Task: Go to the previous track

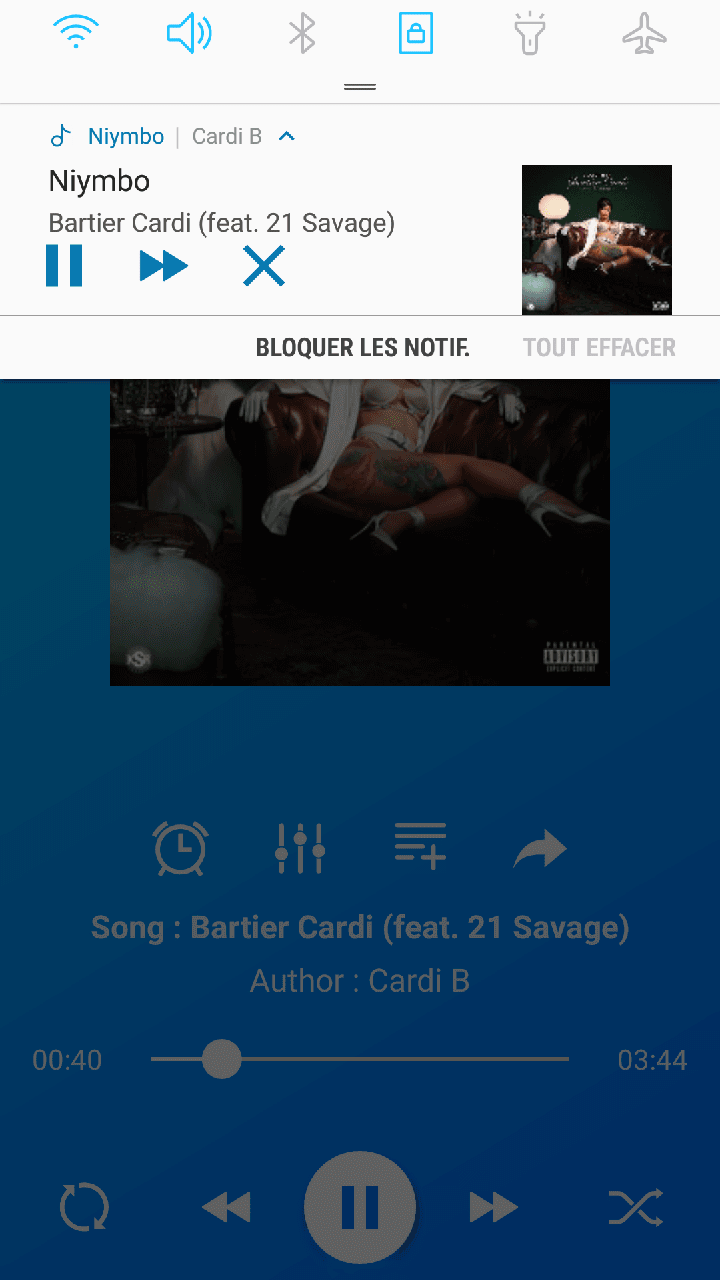Action: [226, 1208]
